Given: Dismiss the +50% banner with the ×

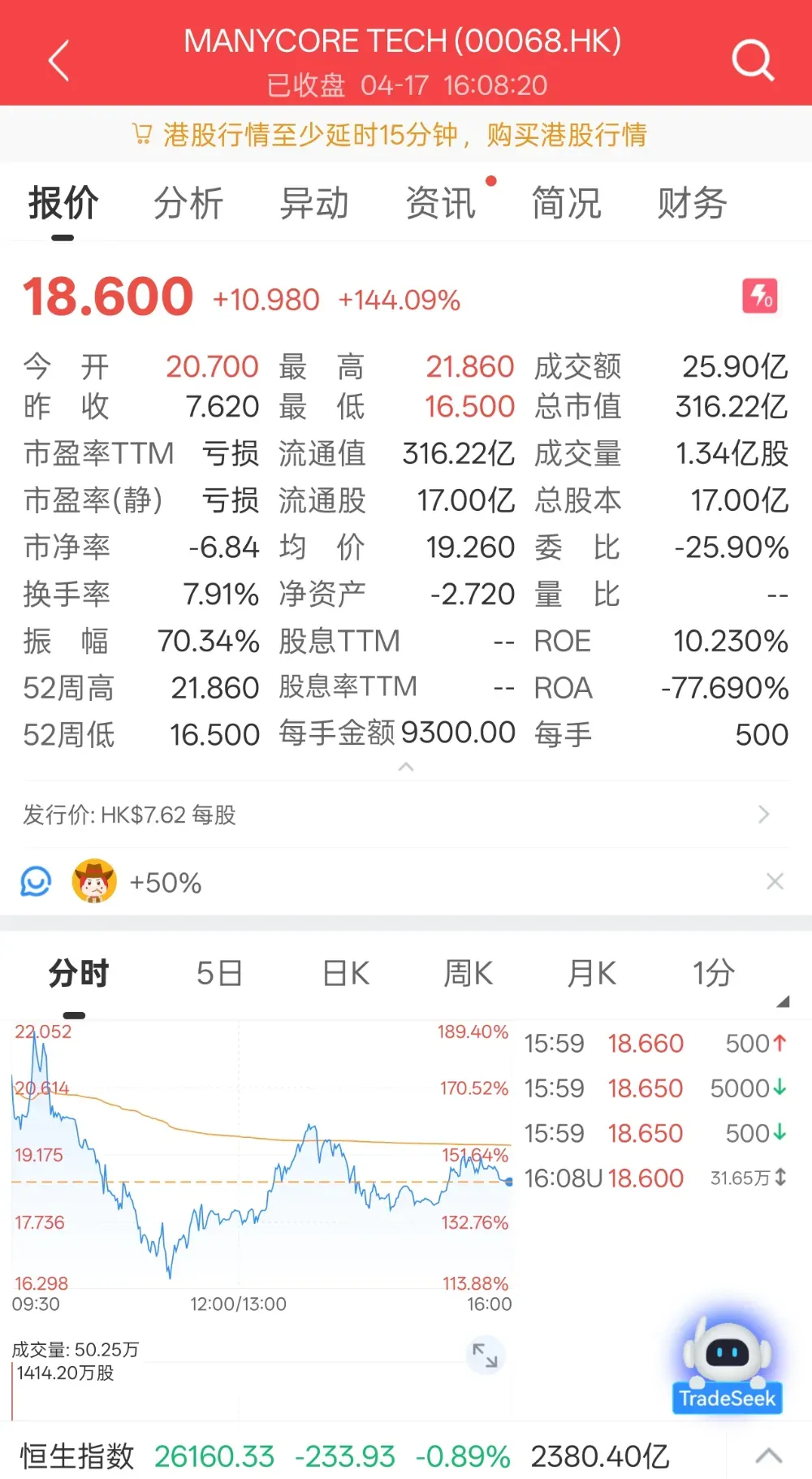Looking at the screenshot, I should 774,880.
